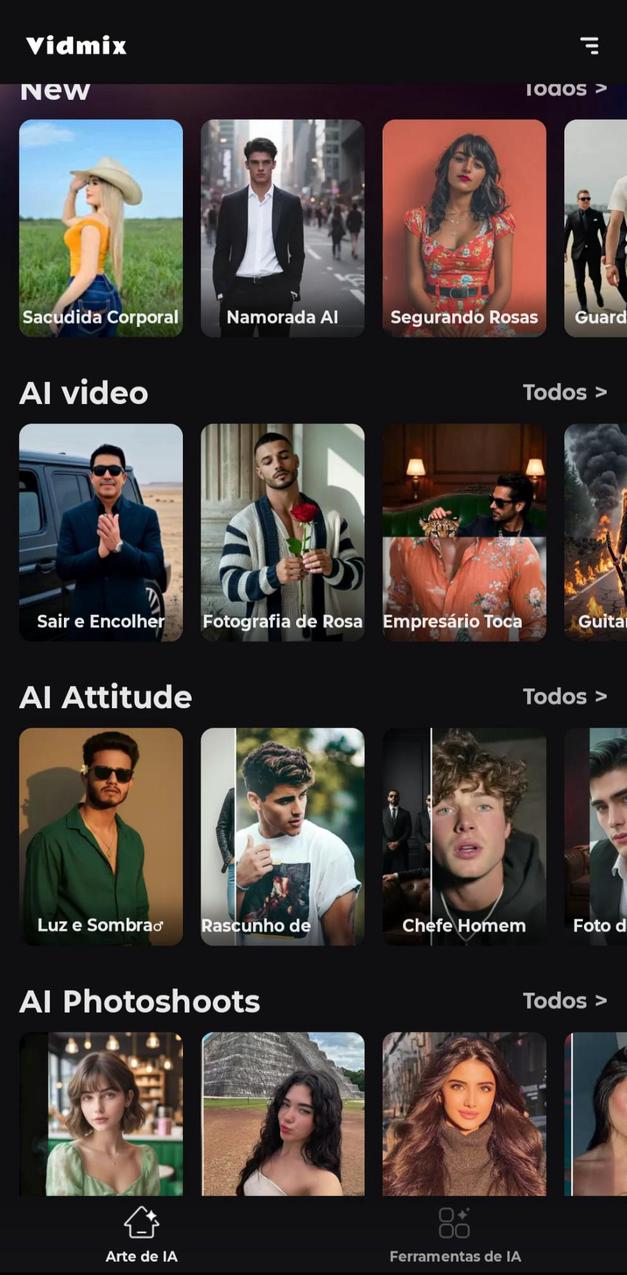Select the Segurando Rosas template

(x=464, y=228)
